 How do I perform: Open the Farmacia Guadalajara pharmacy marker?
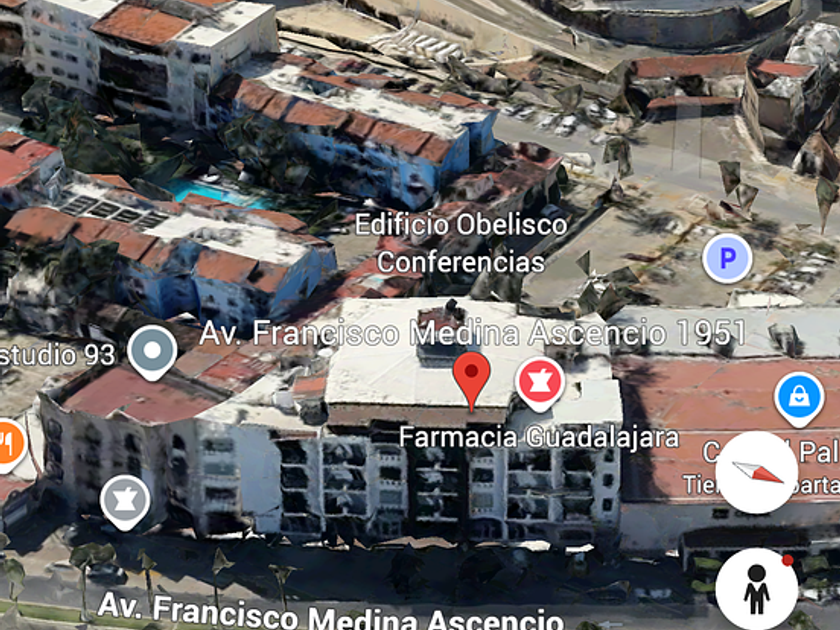pyautogui.click(x=539, y=384)
